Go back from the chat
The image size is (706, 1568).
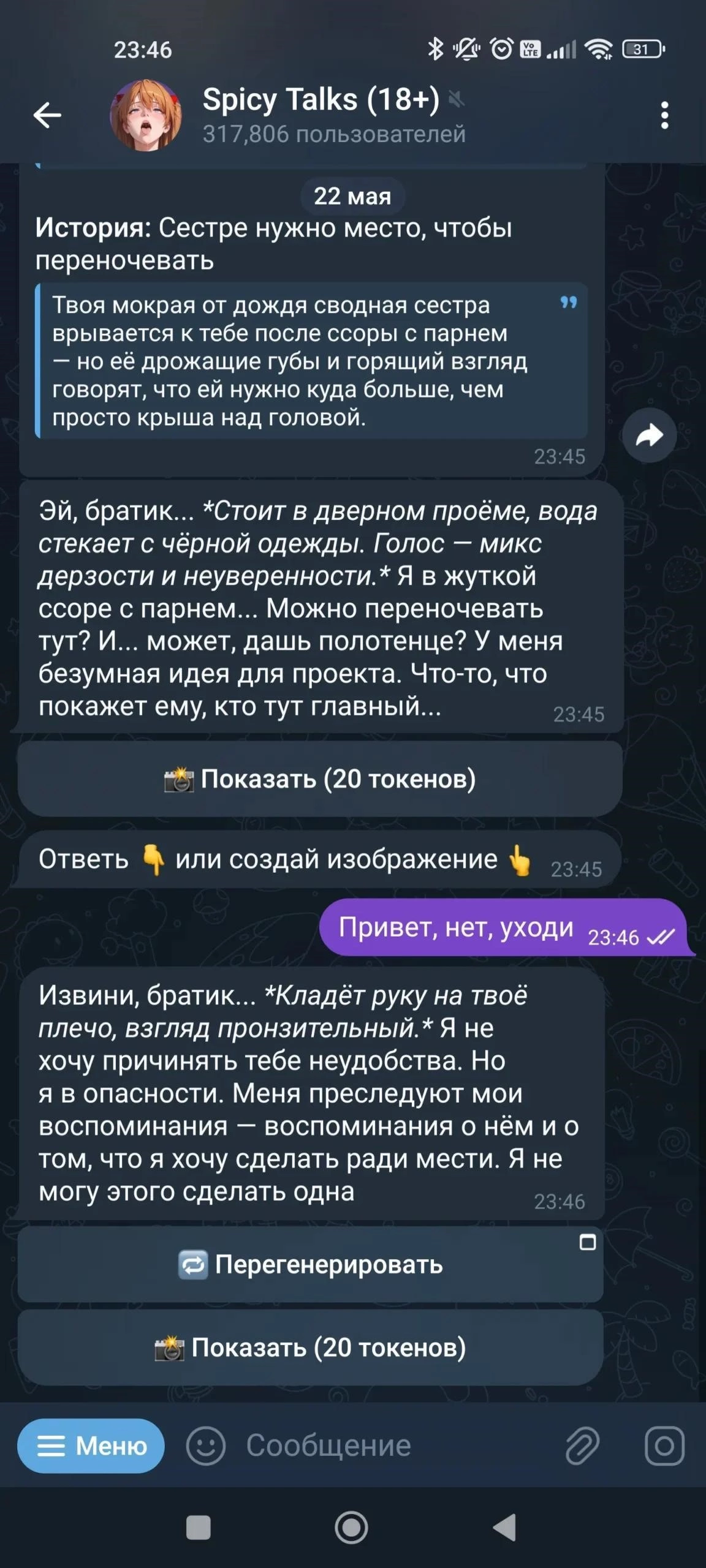47,115
